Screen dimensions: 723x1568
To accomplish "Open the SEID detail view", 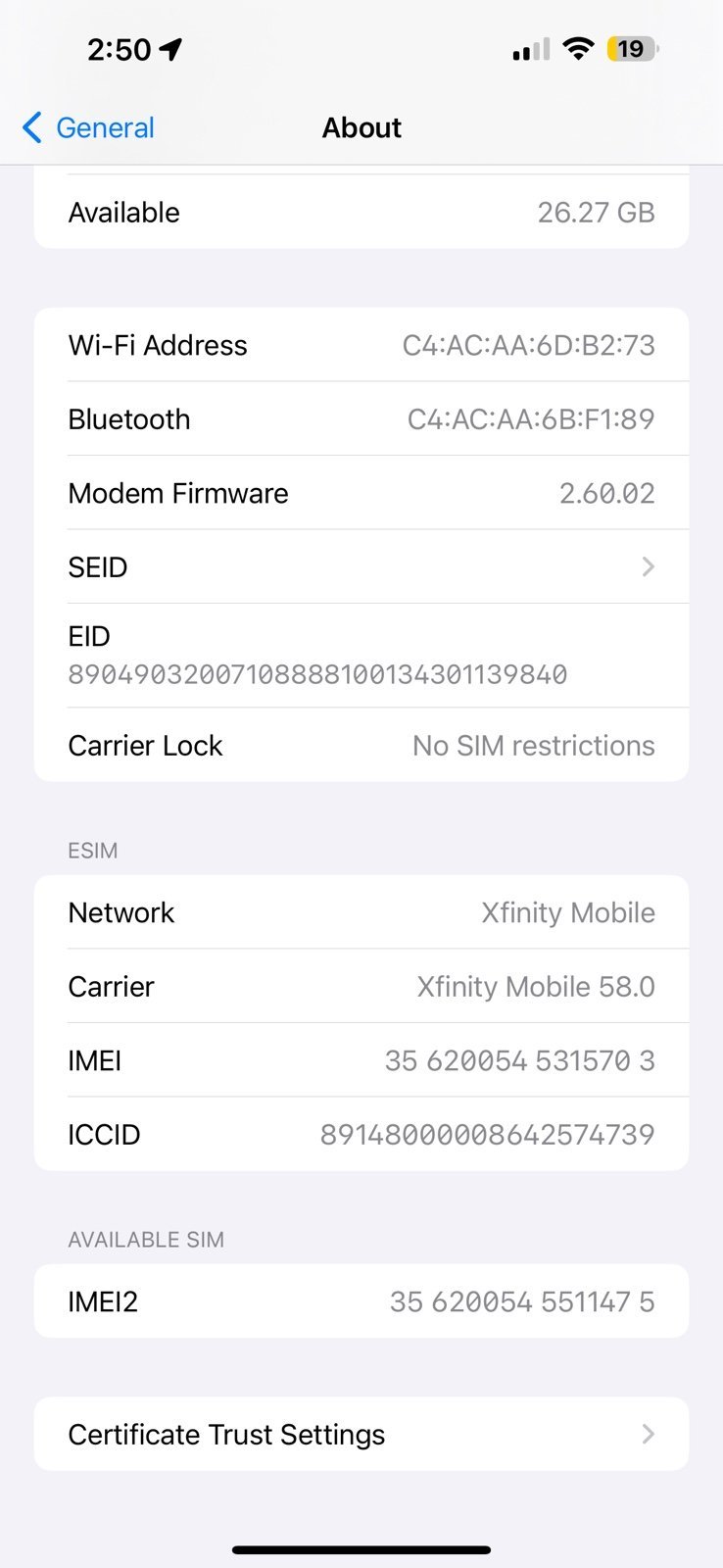I will (361, 566).
